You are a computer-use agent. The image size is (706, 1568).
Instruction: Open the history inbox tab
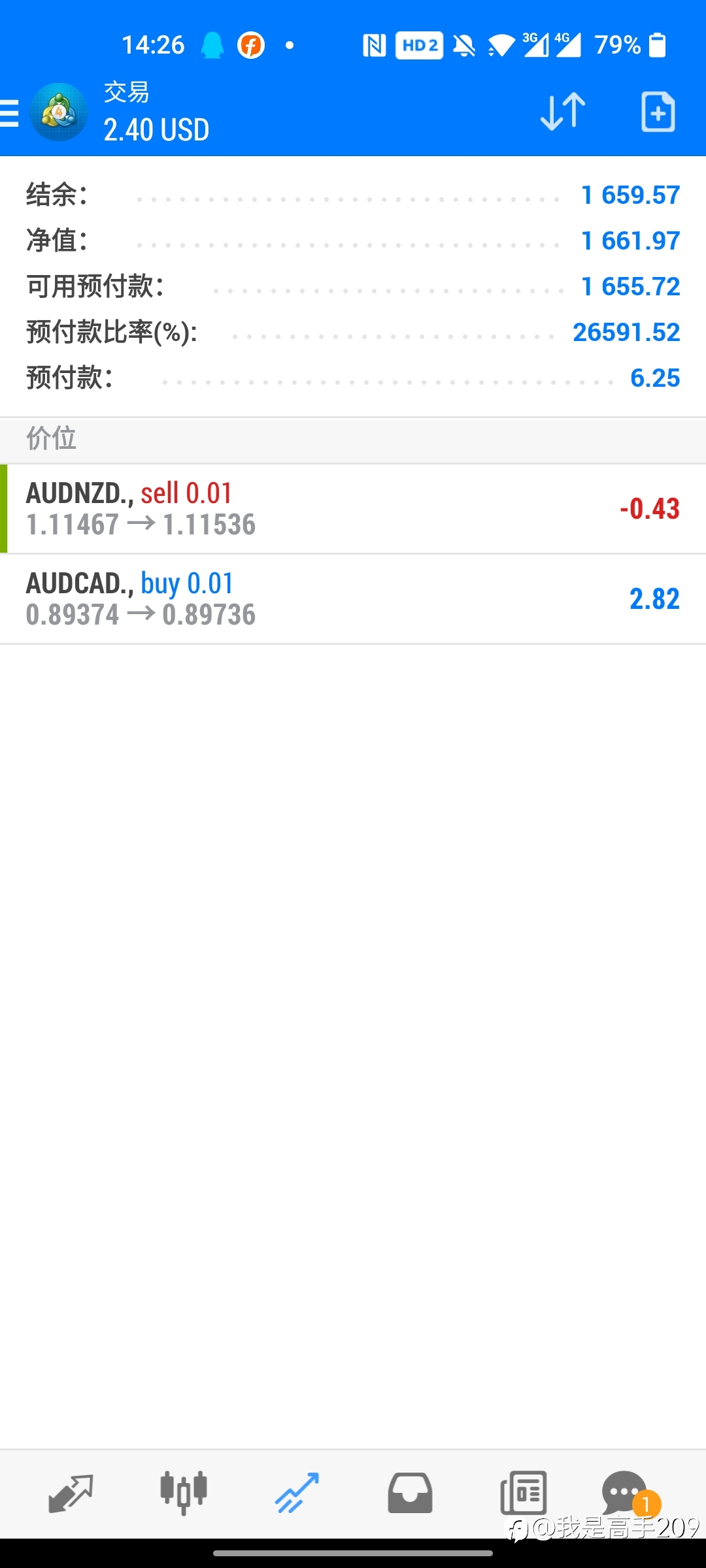(x=410, y=1494)
